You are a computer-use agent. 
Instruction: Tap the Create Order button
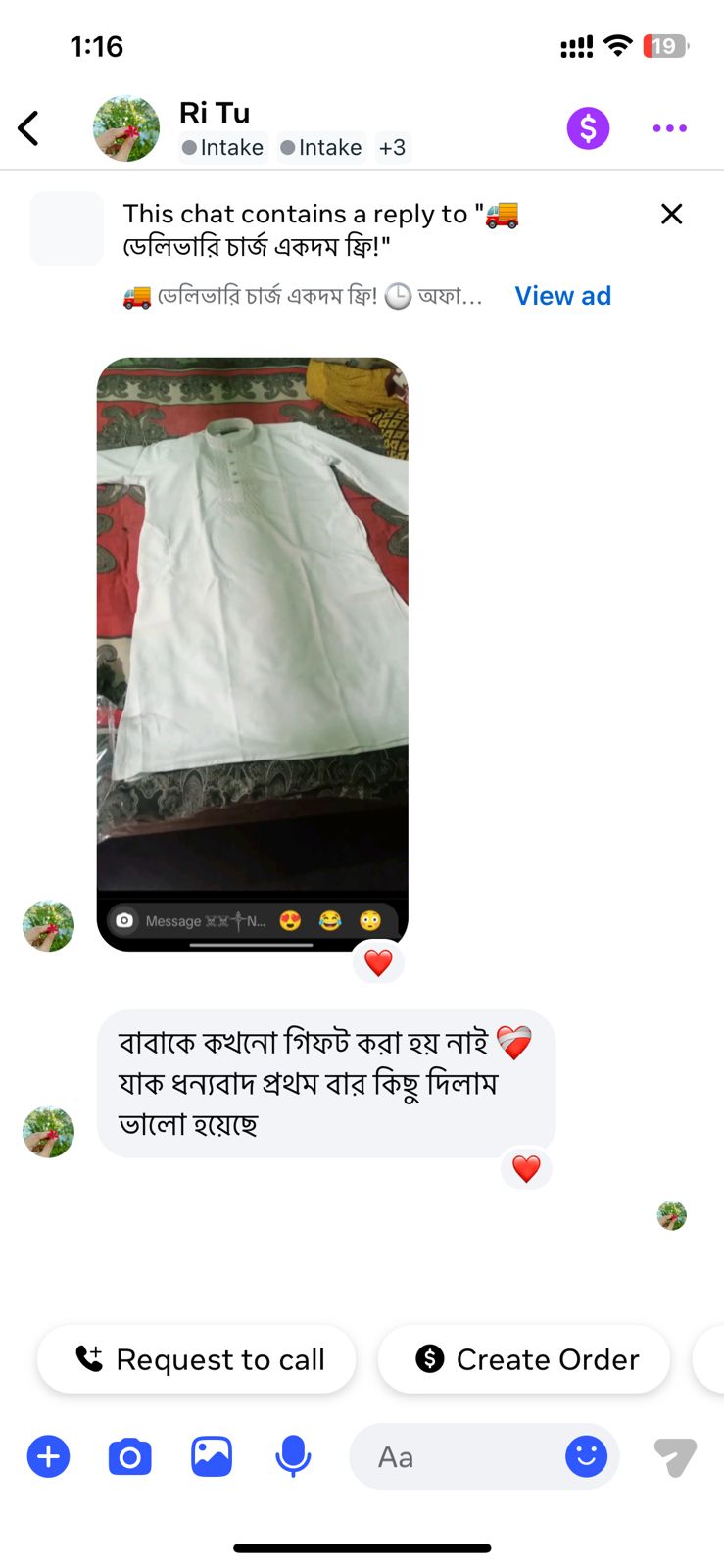tap(524, 1359)
